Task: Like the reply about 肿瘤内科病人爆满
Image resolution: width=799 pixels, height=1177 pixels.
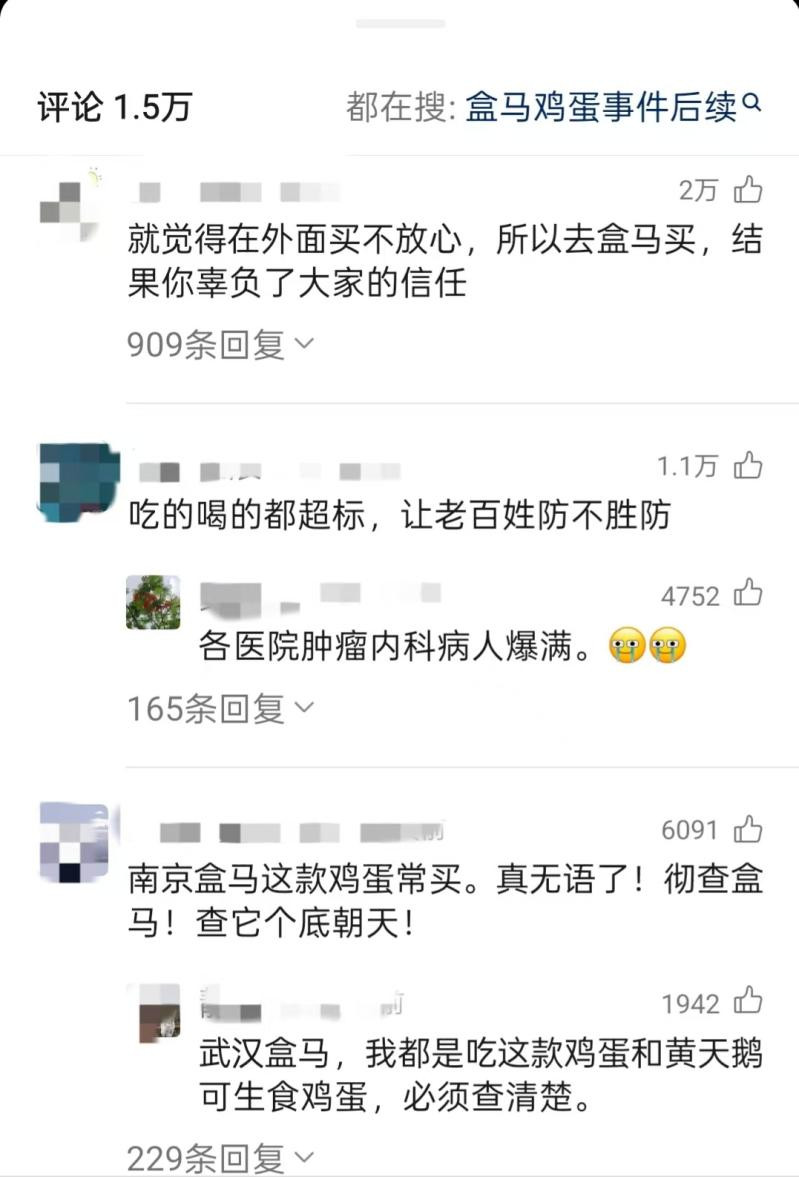Action: coord(748,595)
